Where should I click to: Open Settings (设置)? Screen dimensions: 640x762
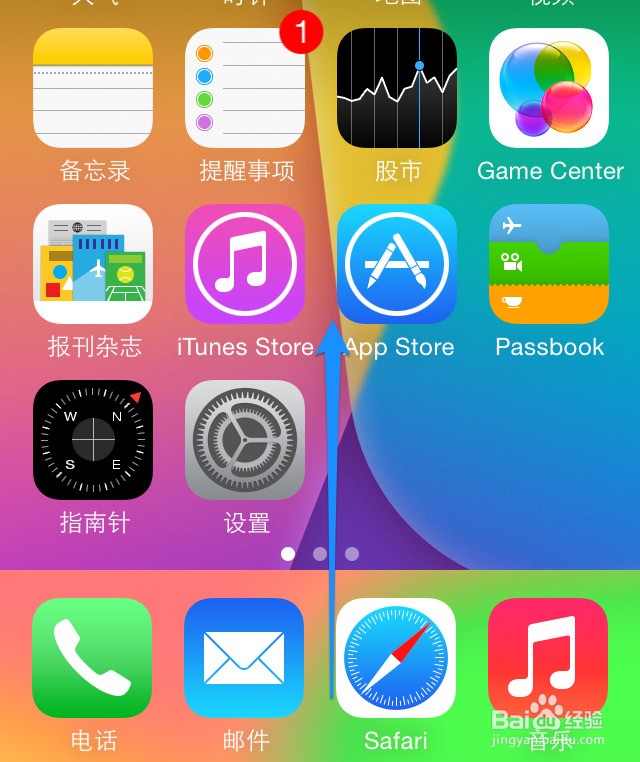click(x=245, y=440)
